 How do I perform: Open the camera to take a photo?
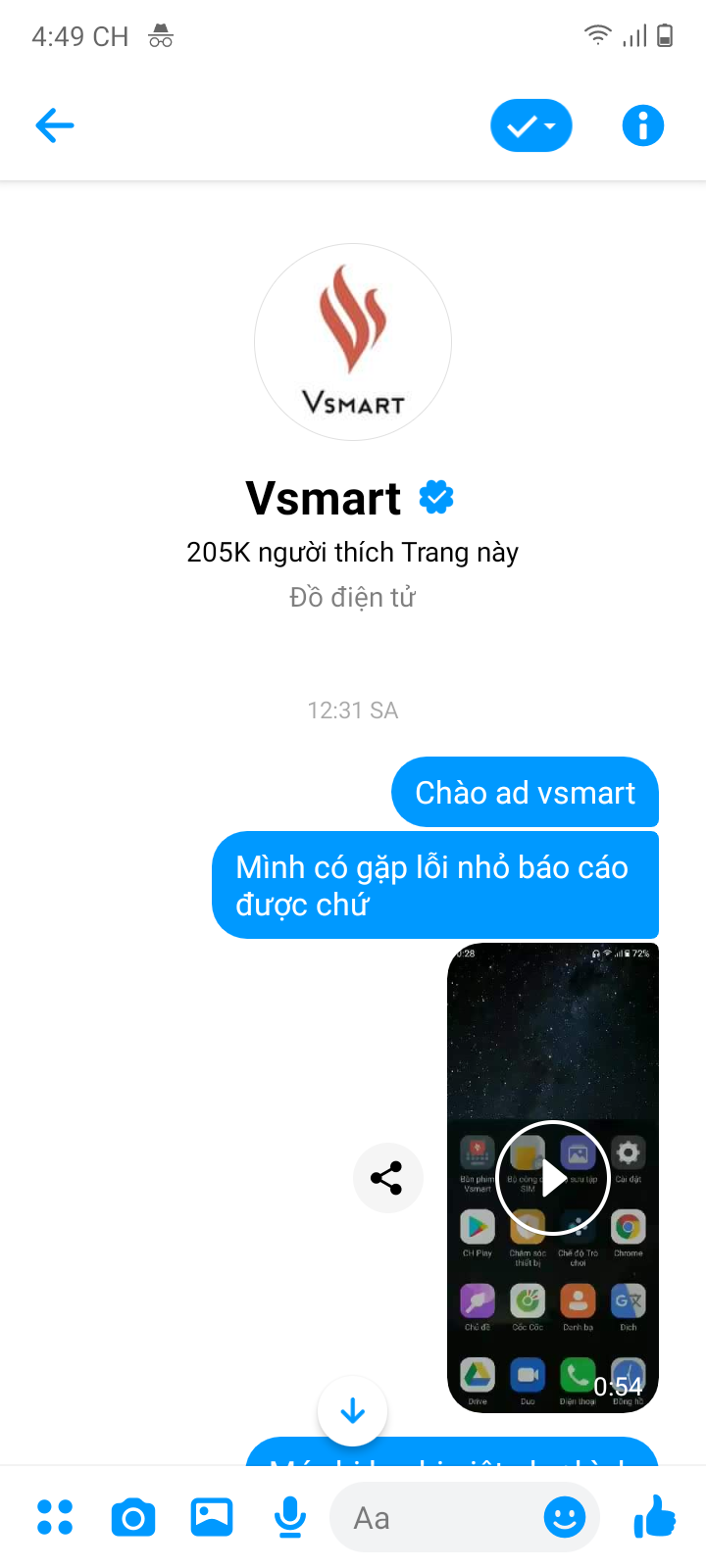(133, 1517)
